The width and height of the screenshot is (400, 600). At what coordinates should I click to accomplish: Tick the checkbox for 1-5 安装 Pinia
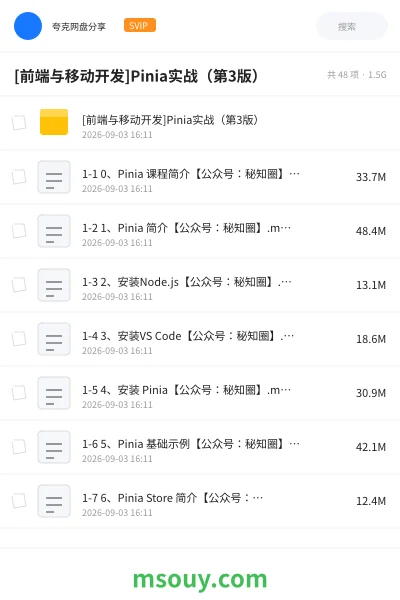19,393
